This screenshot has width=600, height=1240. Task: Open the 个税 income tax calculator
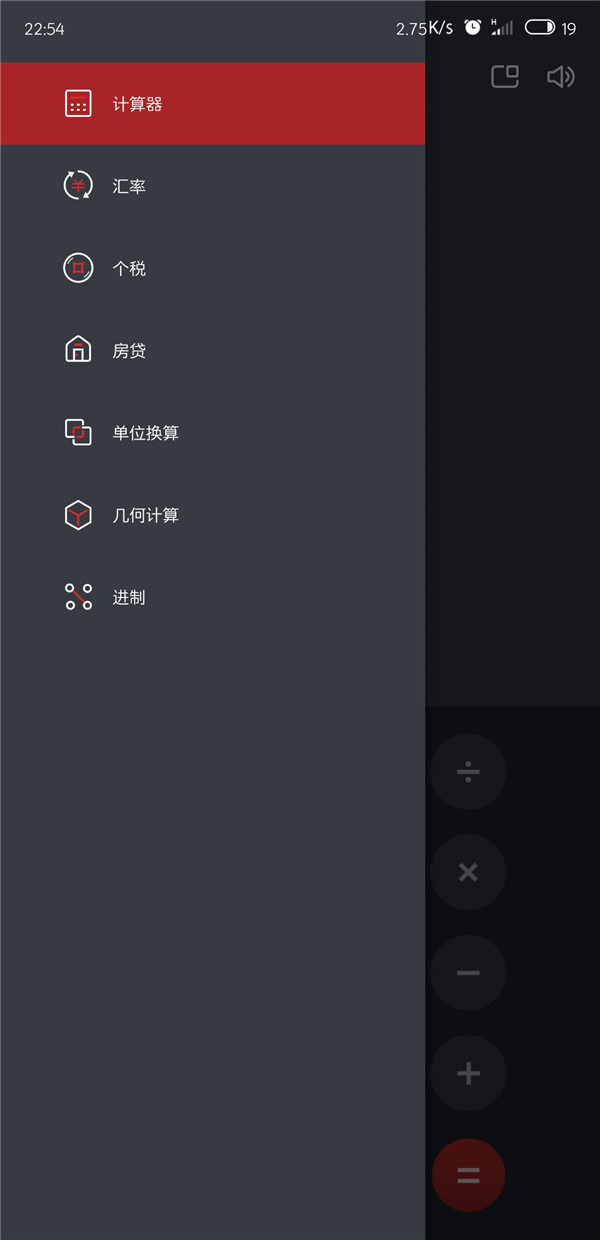(212, 268)
